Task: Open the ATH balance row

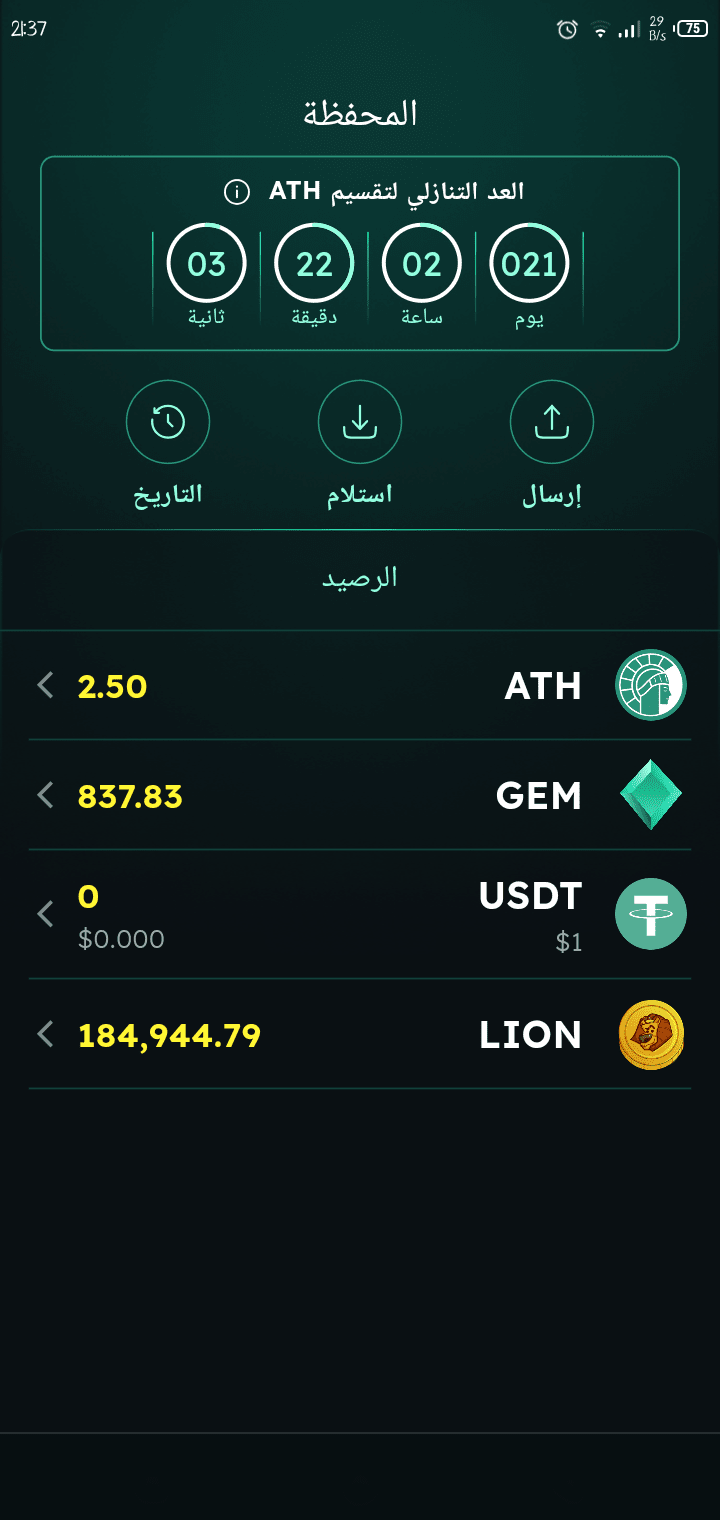Action: click(360, 686)
